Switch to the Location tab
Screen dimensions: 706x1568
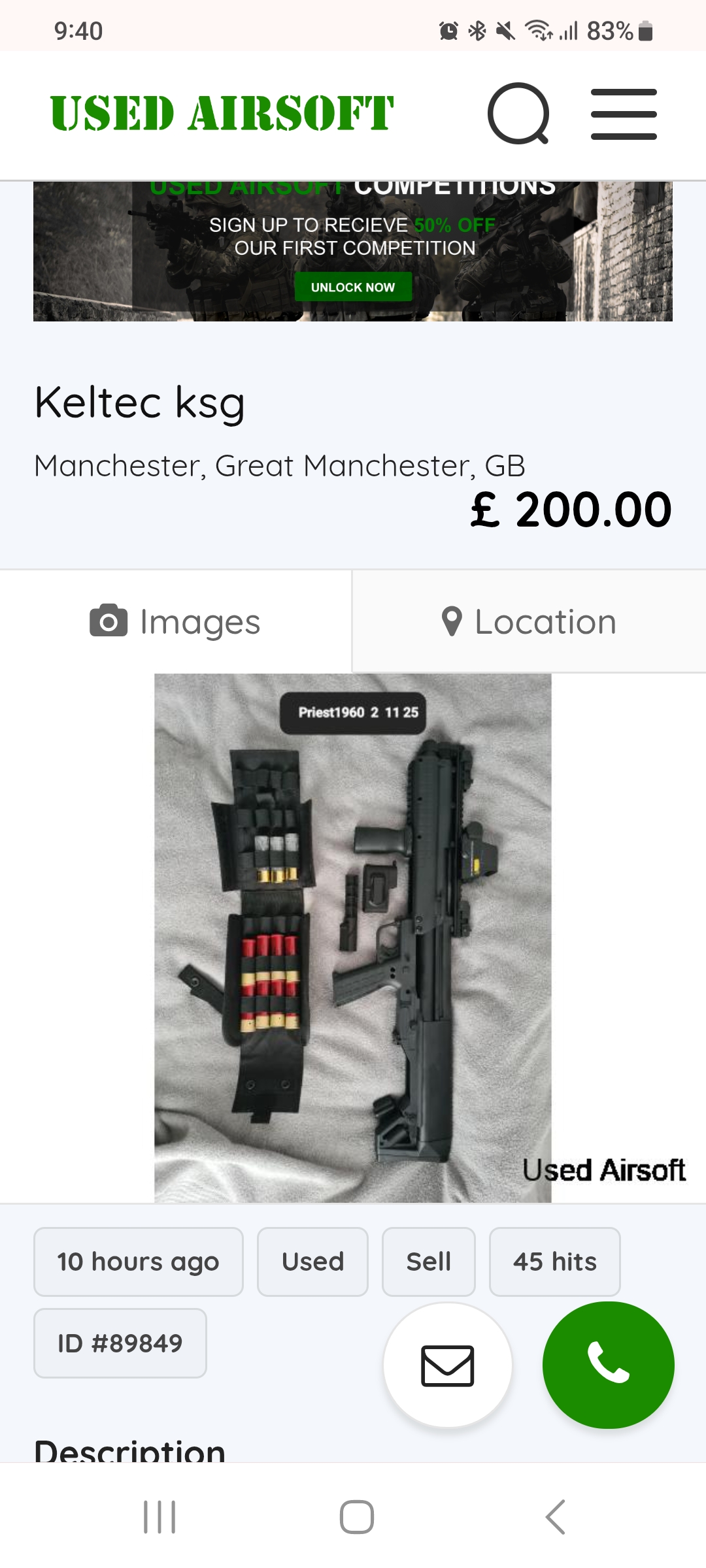tap(529, 621)
